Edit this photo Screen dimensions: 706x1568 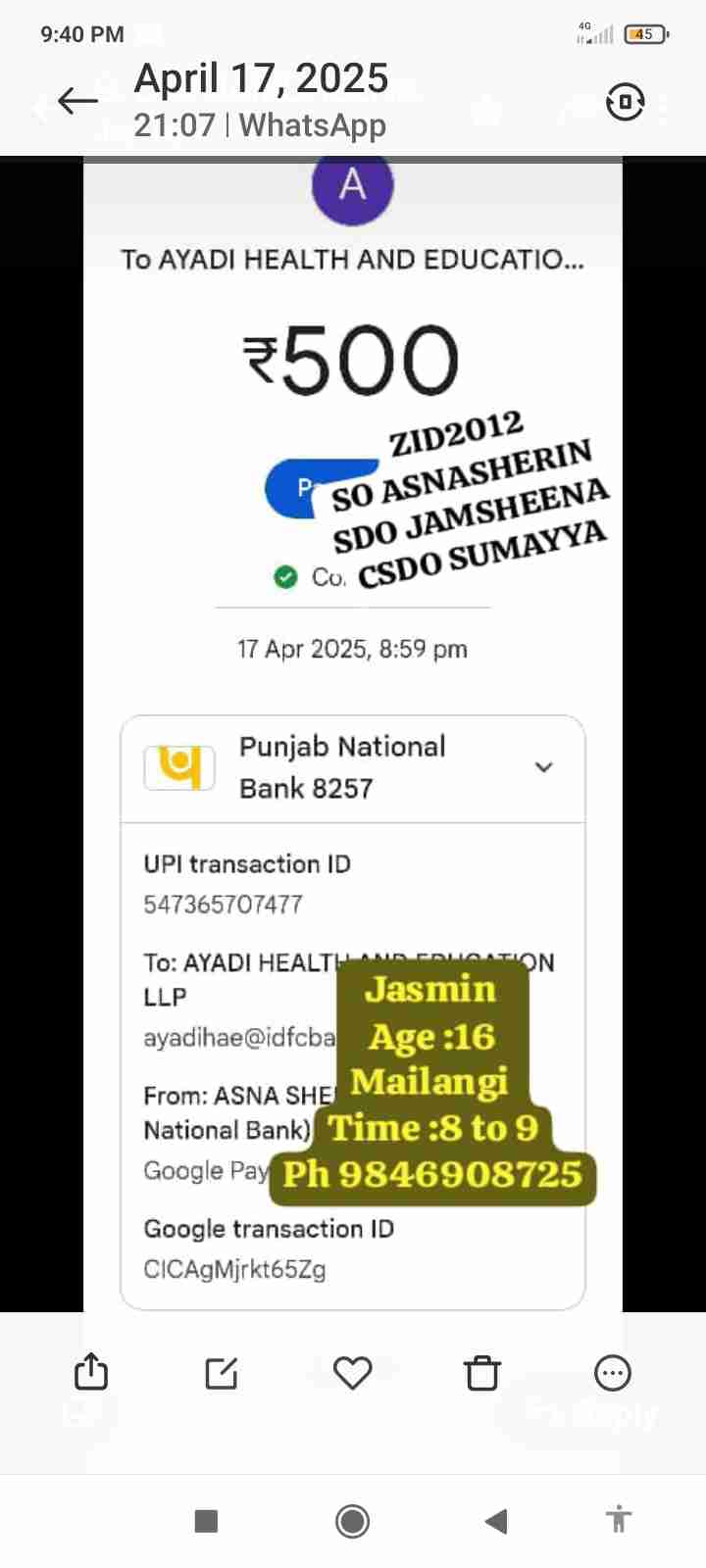click(222, 1373)
